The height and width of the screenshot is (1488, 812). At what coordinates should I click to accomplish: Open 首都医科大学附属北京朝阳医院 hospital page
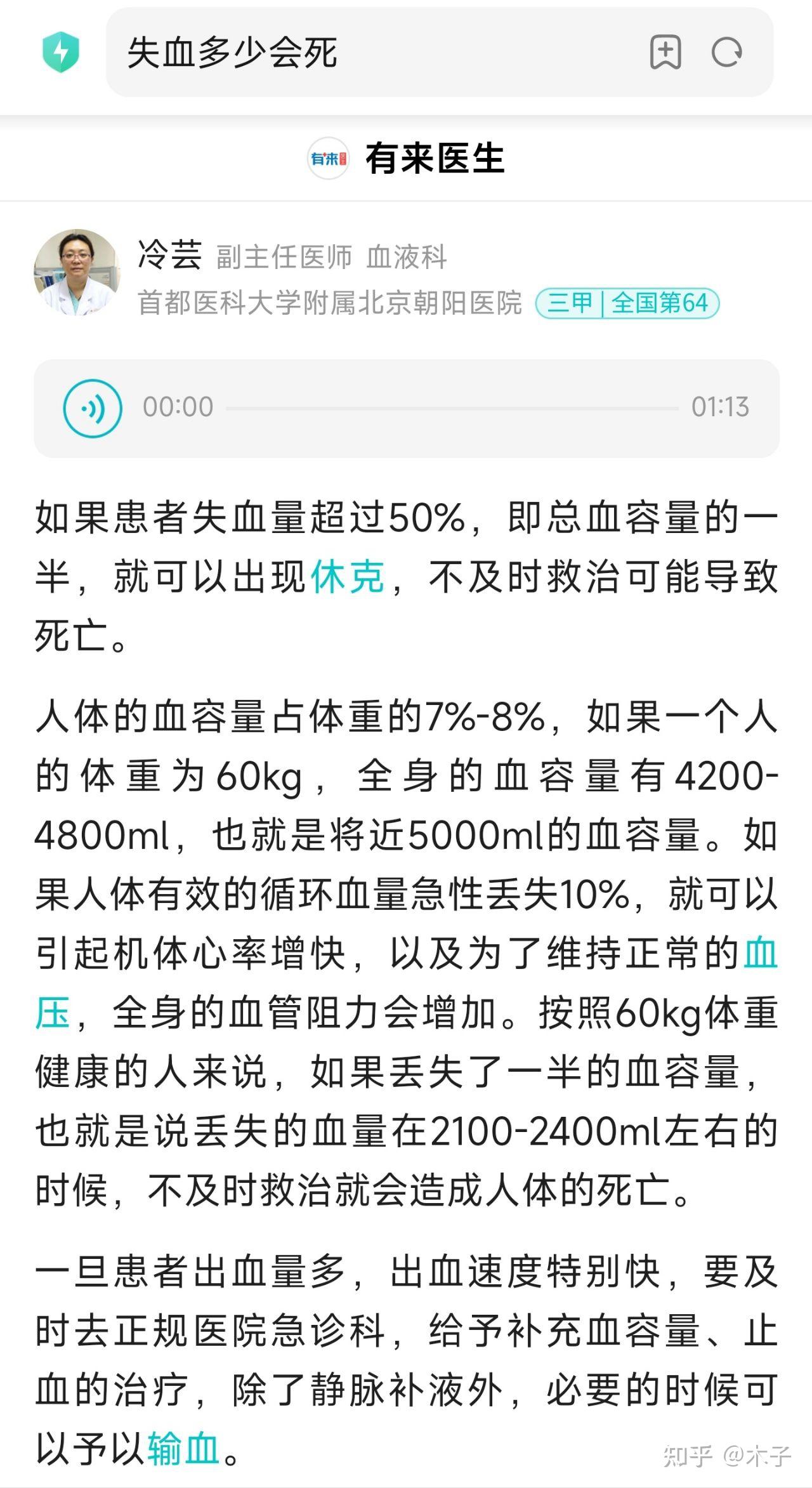[x=330, y=303]
